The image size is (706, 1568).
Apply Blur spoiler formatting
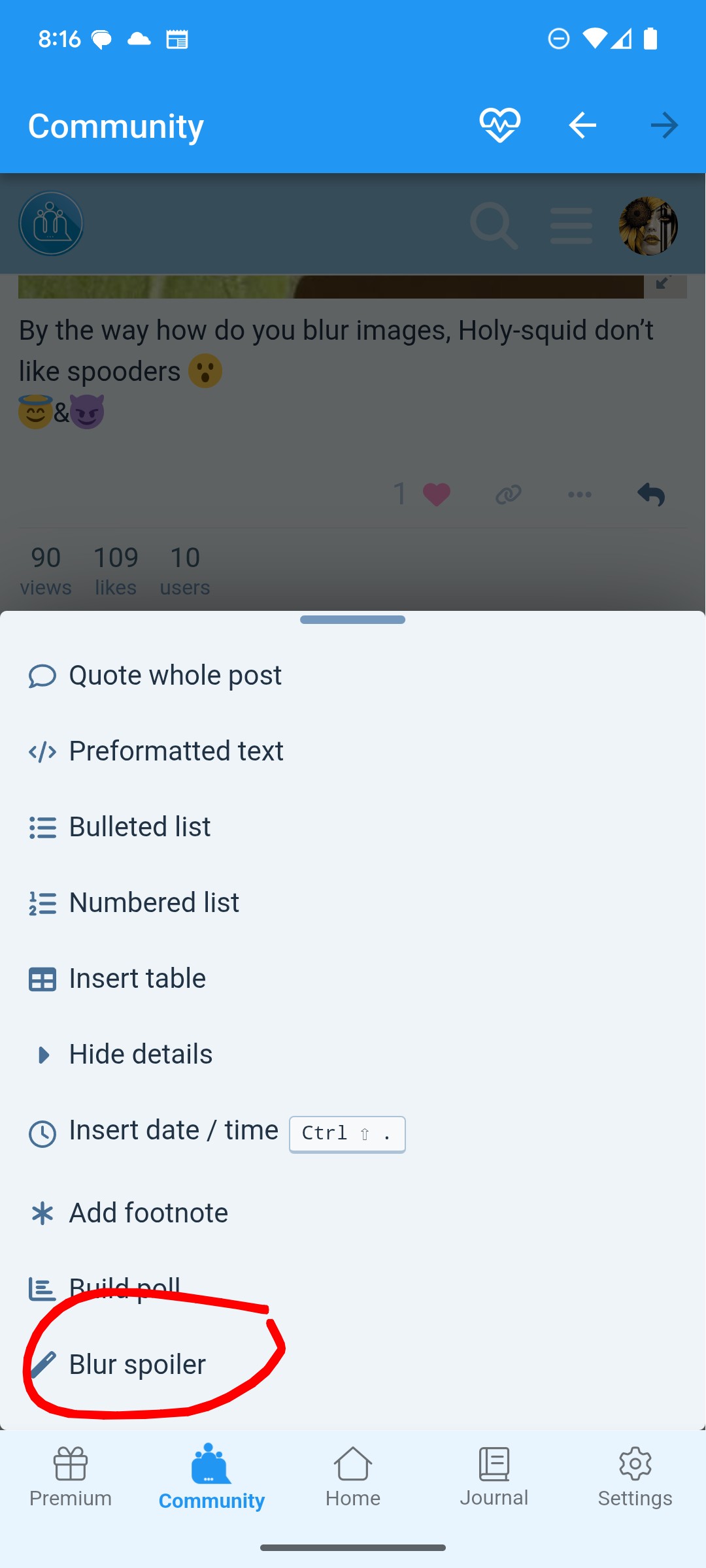point(137,1365)
